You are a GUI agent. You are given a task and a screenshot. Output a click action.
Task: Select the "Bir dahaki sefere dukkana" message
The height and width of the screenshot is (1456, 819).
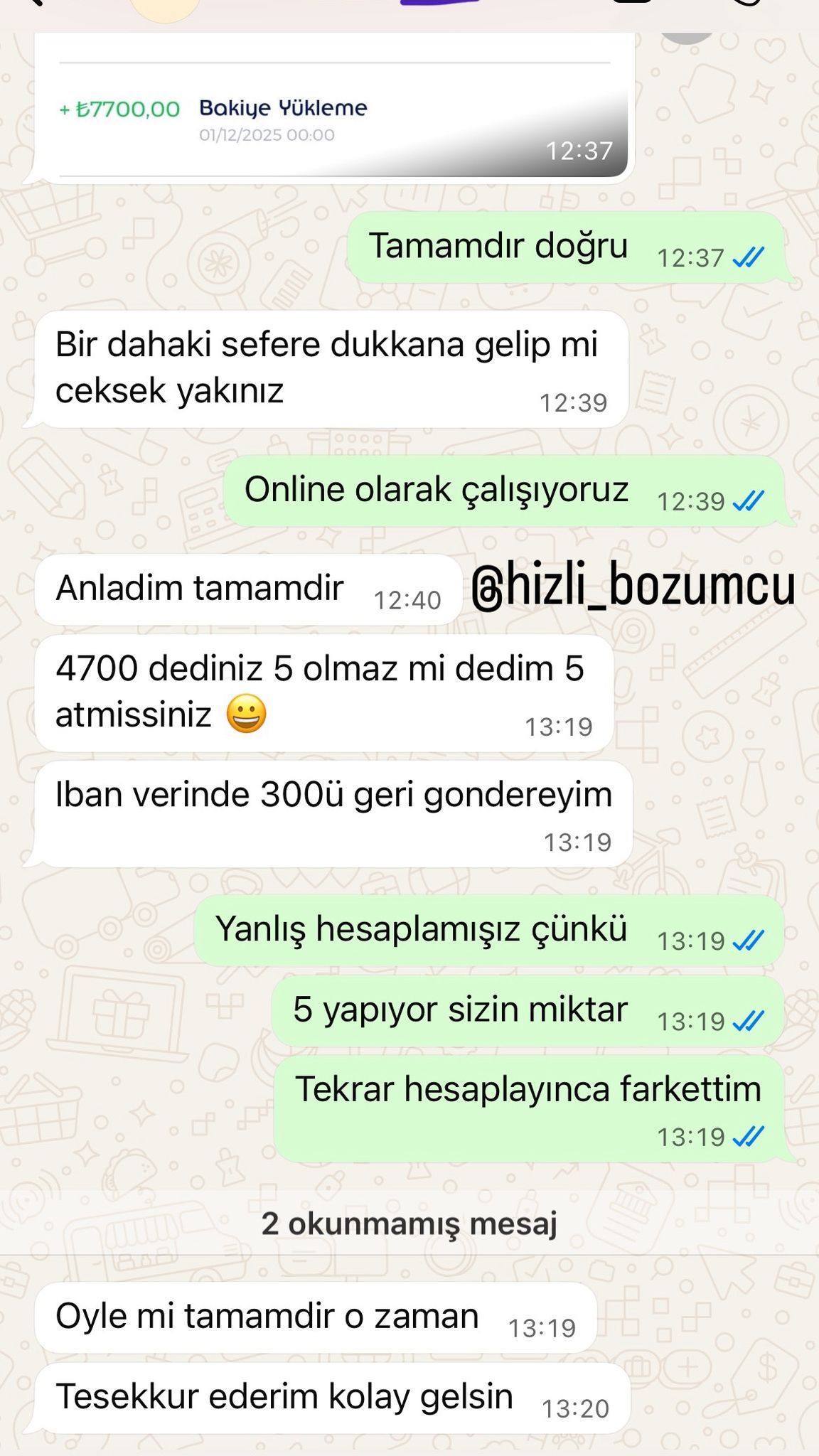[327, 370]
